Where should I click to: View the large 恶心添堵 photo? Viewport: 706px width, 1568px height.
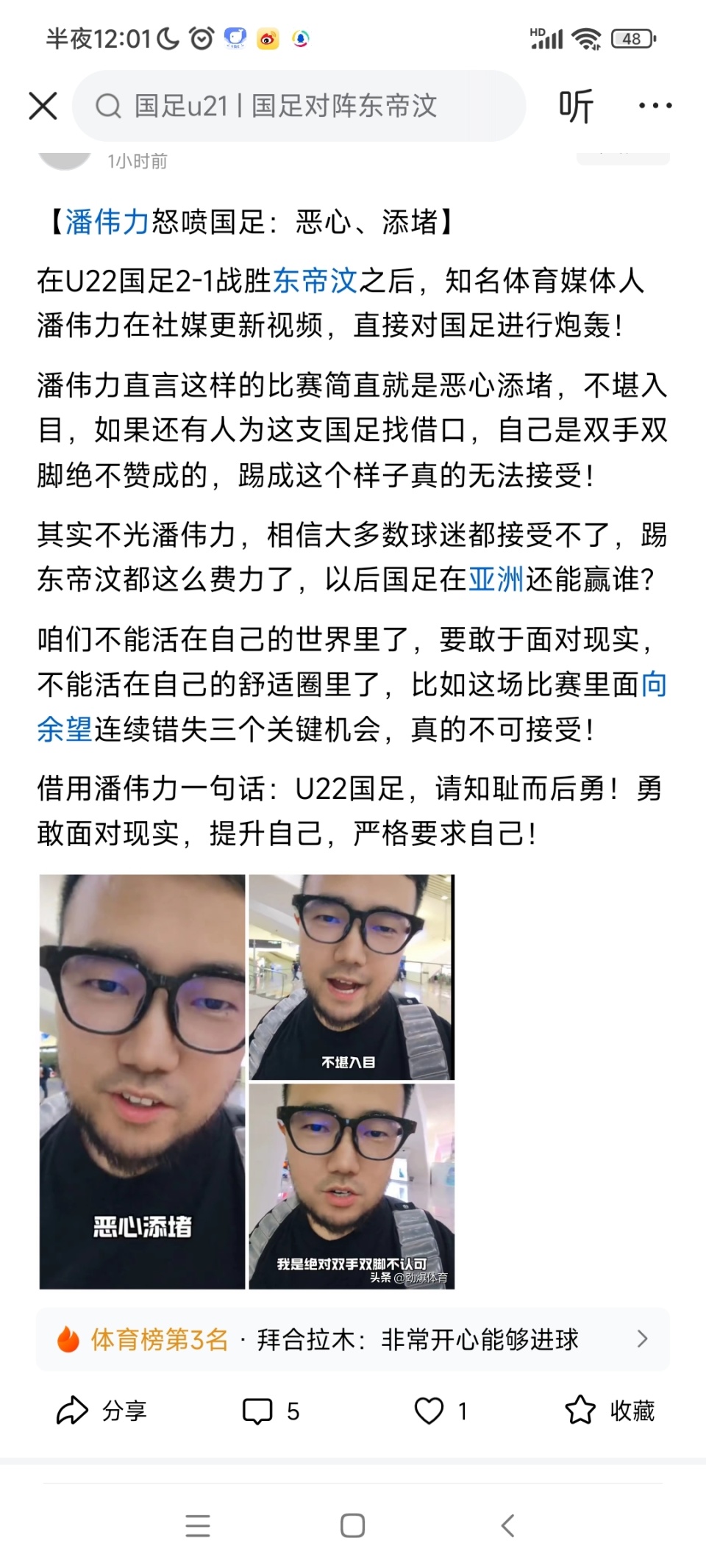coord(142,1081)
